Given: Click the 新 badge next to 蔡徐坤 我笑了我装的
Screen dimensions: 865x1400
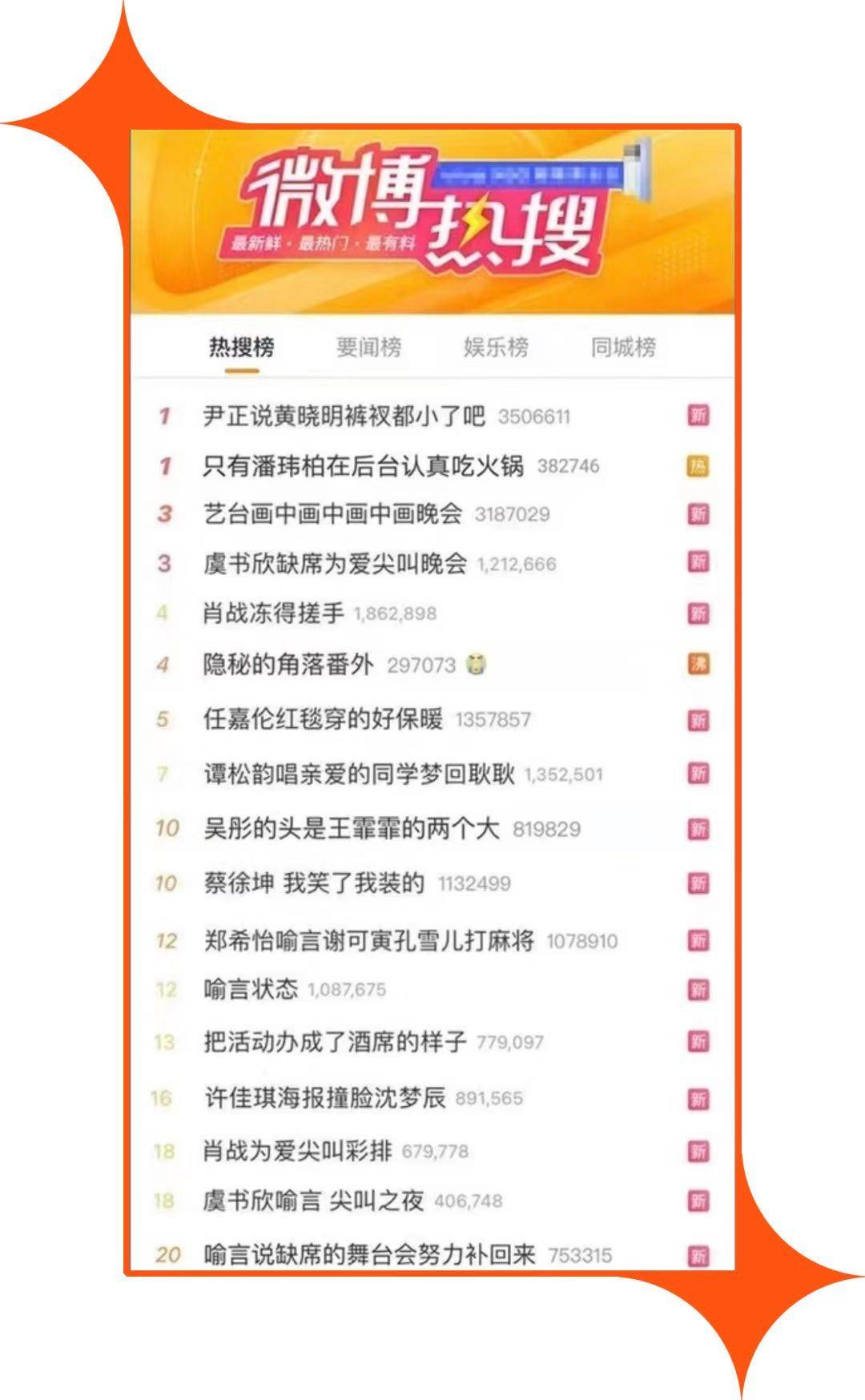Looking at the screenshot, I should [x=696, y=883].
